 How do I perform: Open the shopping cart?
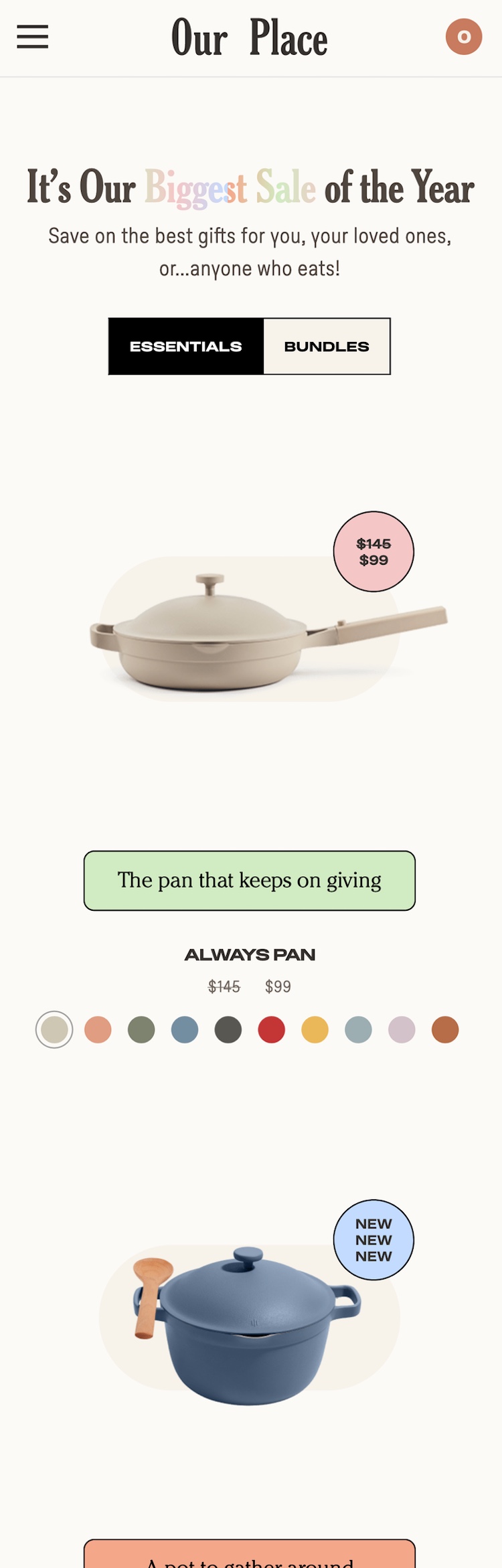click(463, 37)
